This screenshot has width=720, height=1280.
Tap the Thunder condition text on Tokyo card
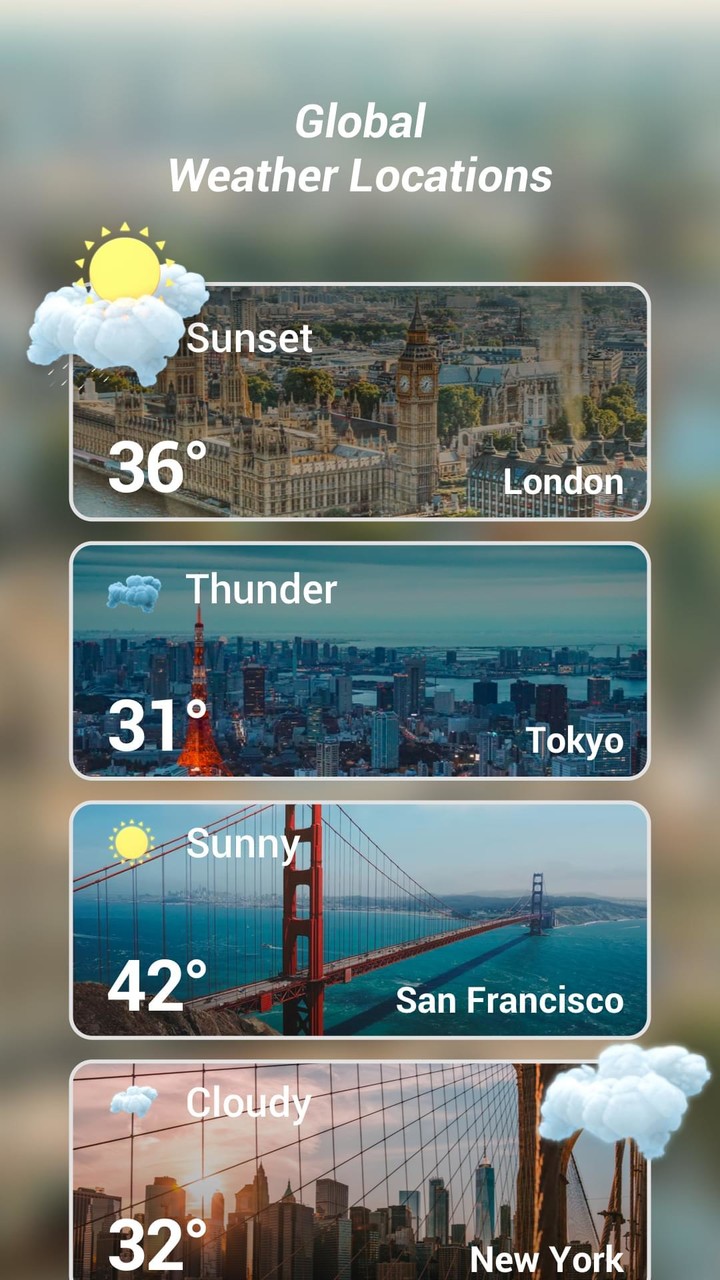pyautogui.click(x=262, y=590)
